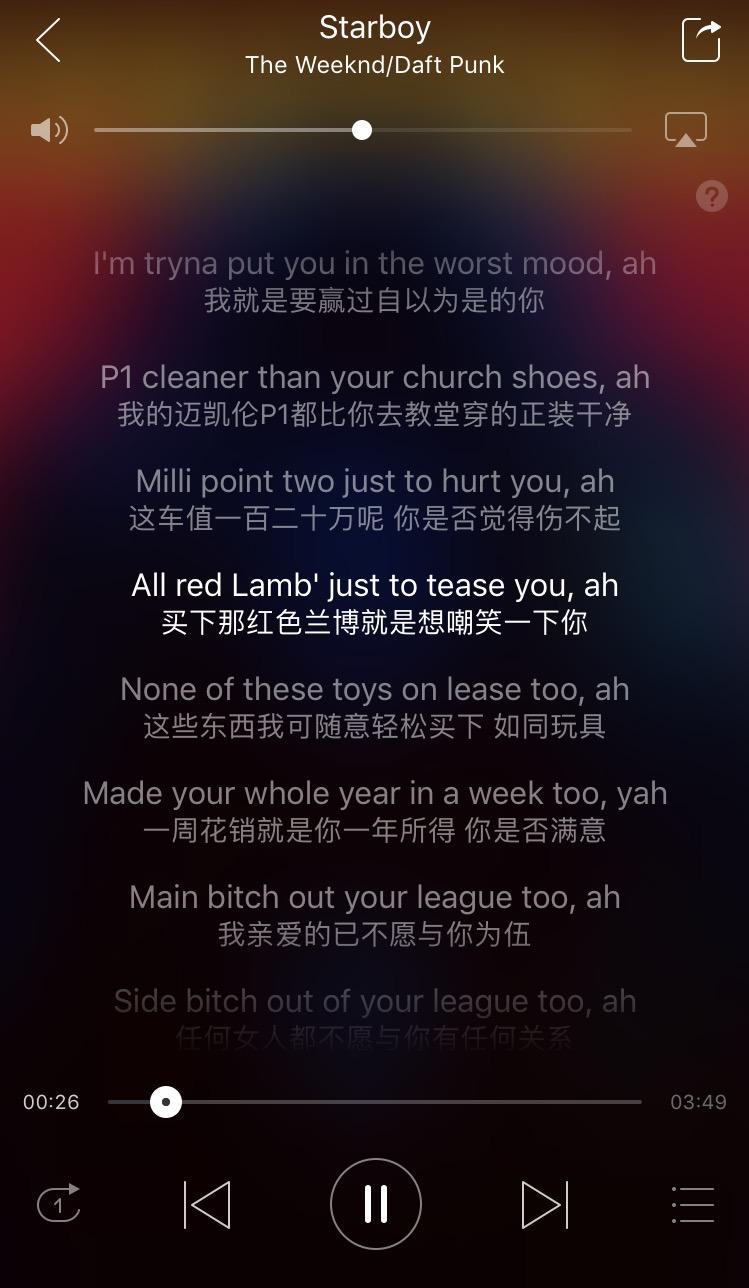Skip to the previous track
The width and height of the screenshot is (749, 1288).
pyautogui.click(x=206, y=1204)
